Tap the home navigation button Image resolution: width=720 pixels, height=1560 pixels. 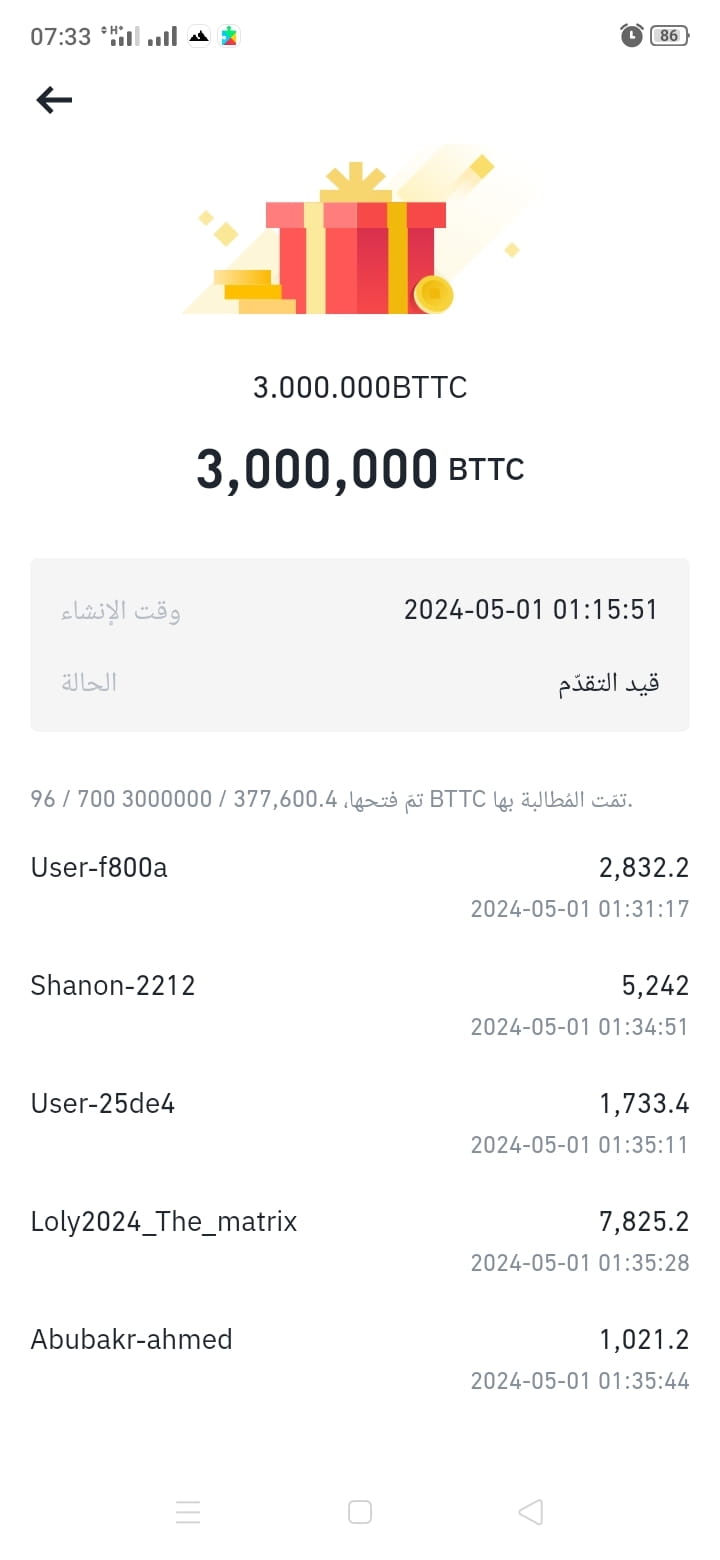pos(359,1512)
